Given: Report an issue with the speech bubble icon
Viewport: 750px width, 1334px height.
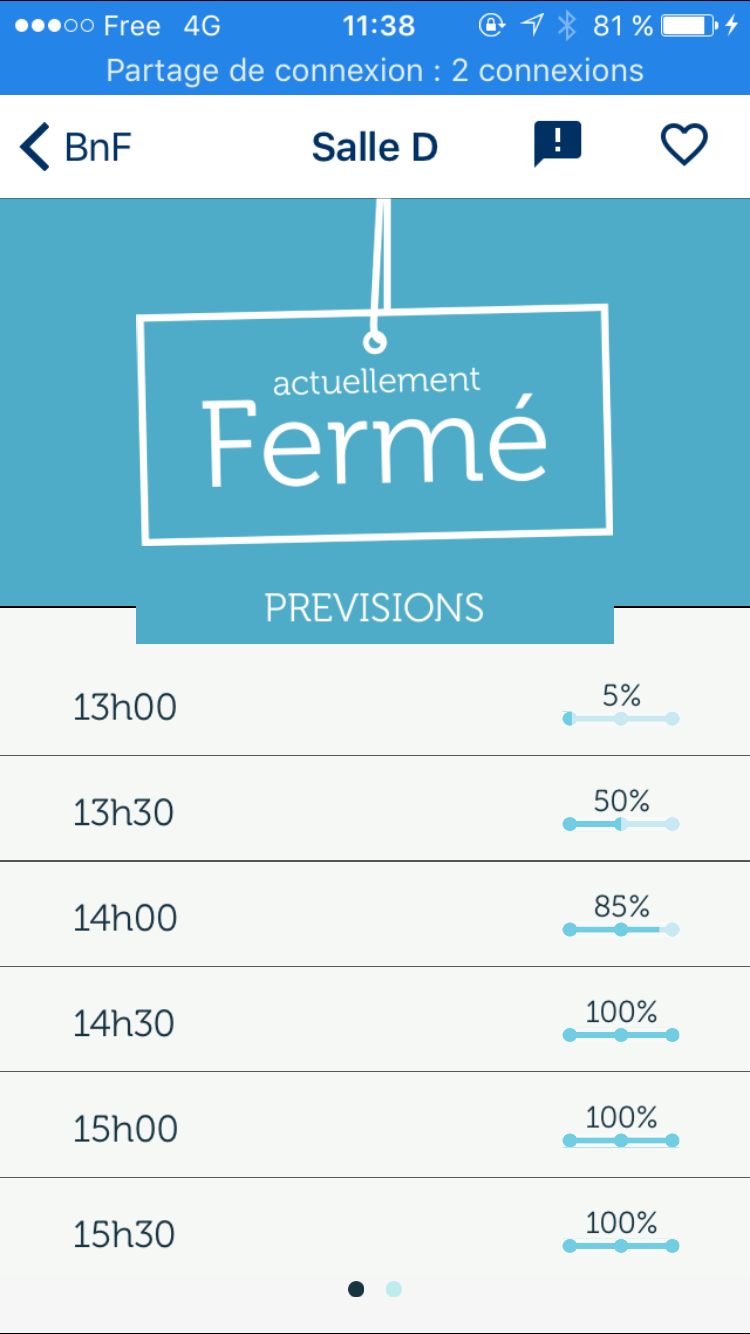Looking at the screenshot, I should tap(557, 145).
